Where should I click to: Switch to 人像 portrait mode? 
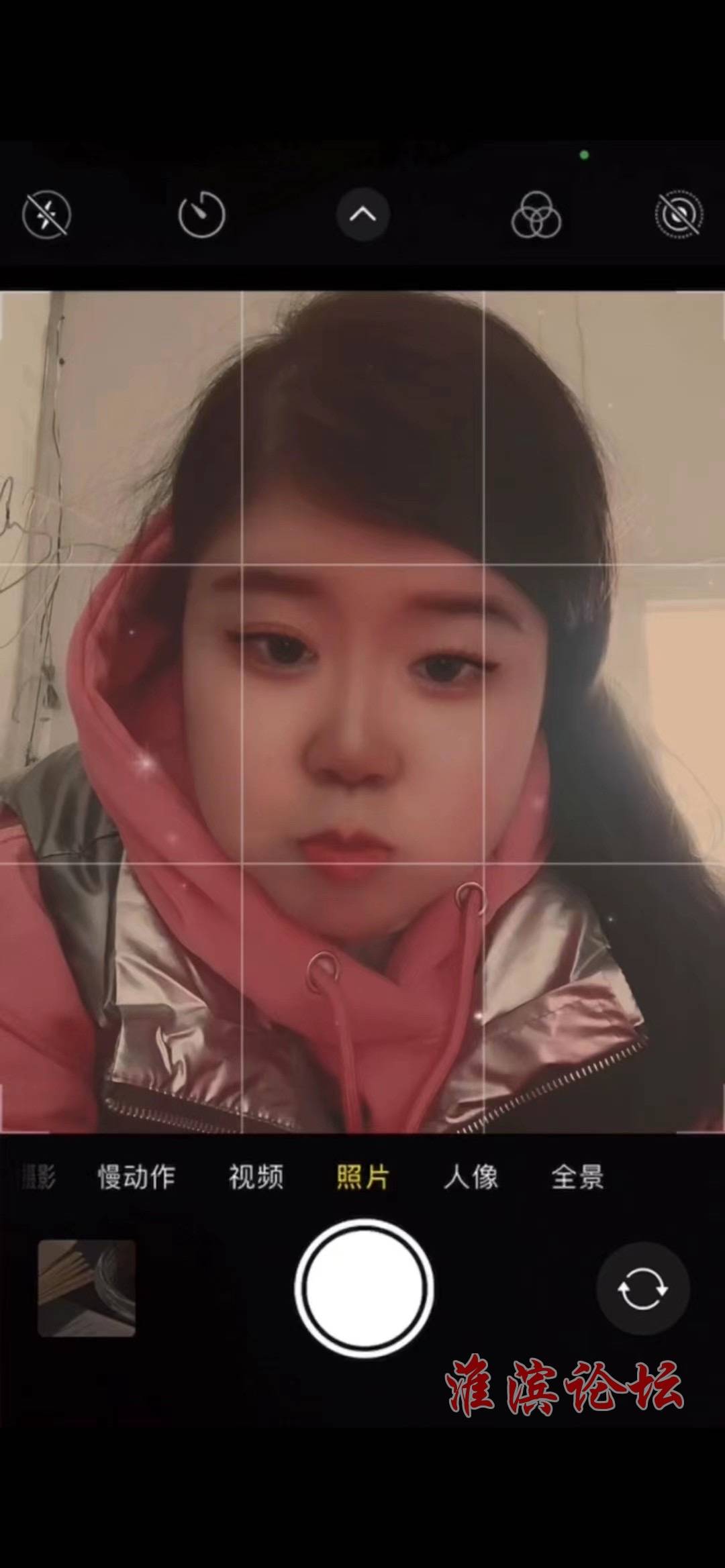(x=471, y=1177)
